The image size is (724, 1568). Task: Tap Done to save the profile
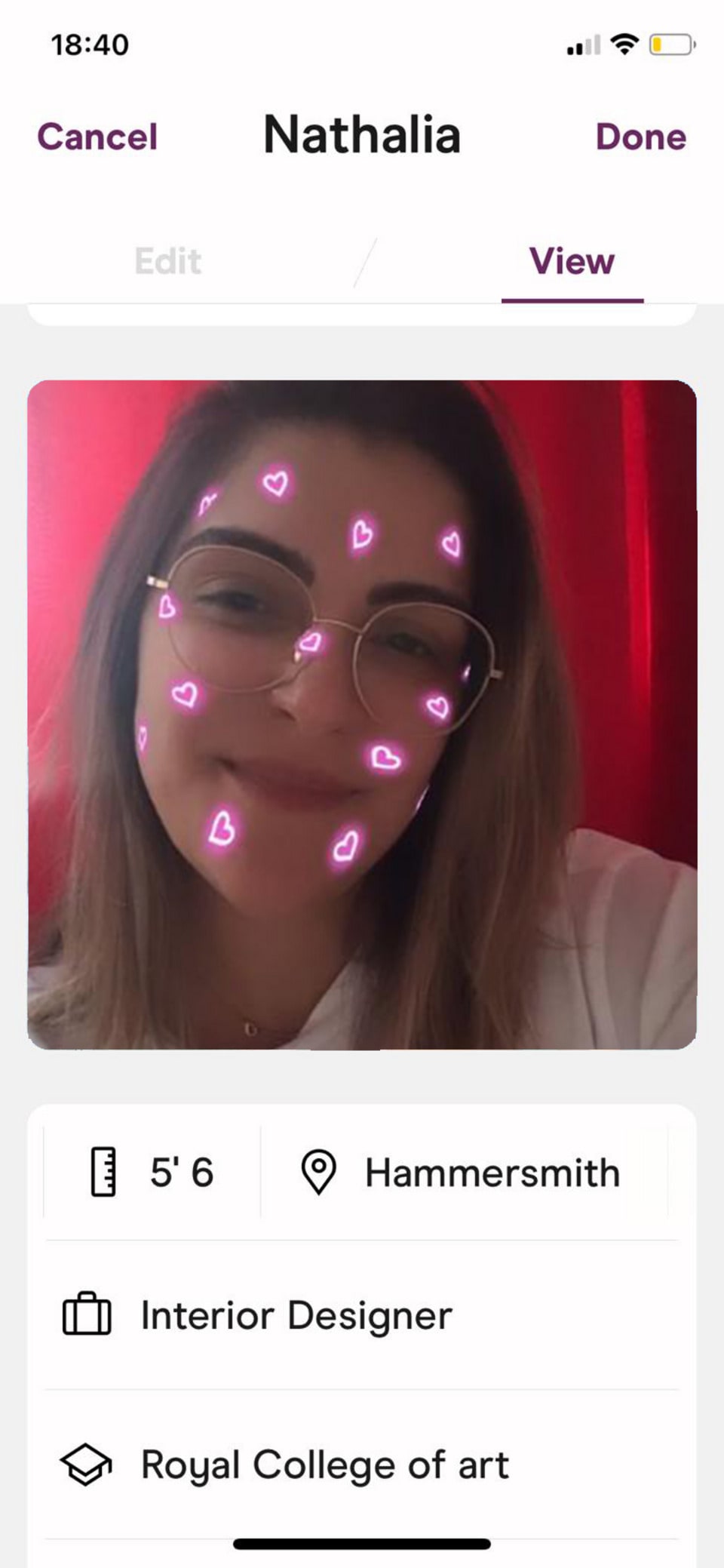tap(640, 137)
